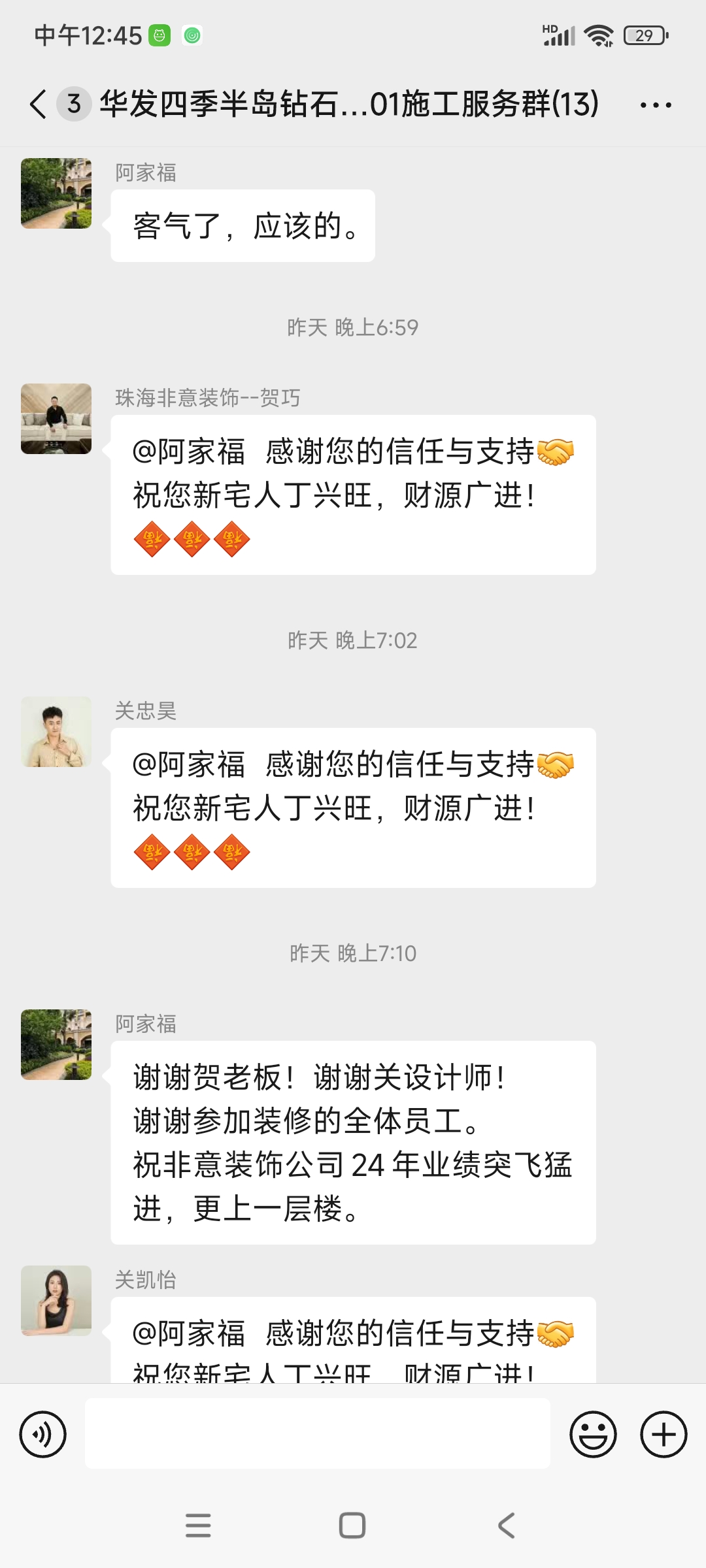Tap 阿家福's avatar beside 客气了 message
Image resolution: width=706 pixels, height=1568 pixels.
(x=56, y=193)
